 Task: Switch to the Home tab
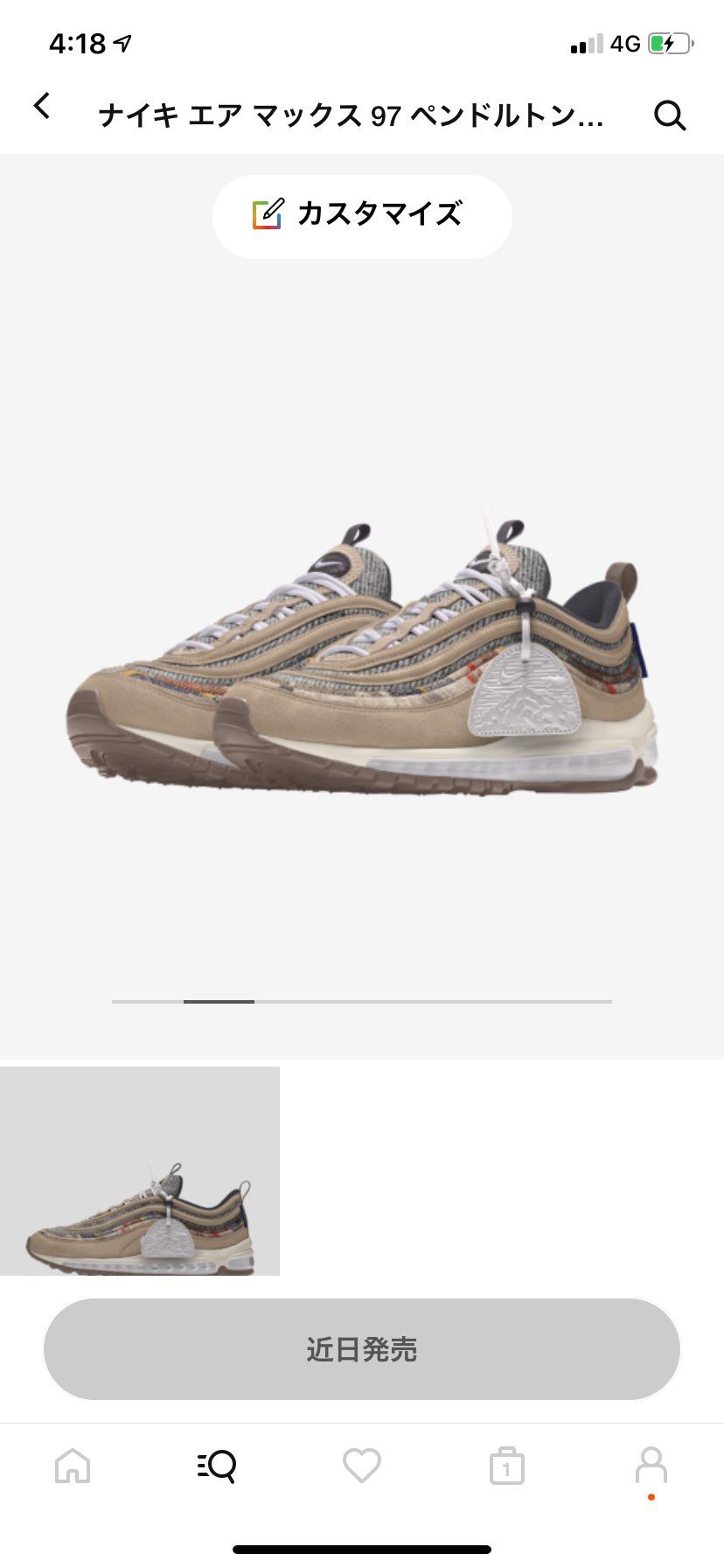click(x=73, y=1465)
